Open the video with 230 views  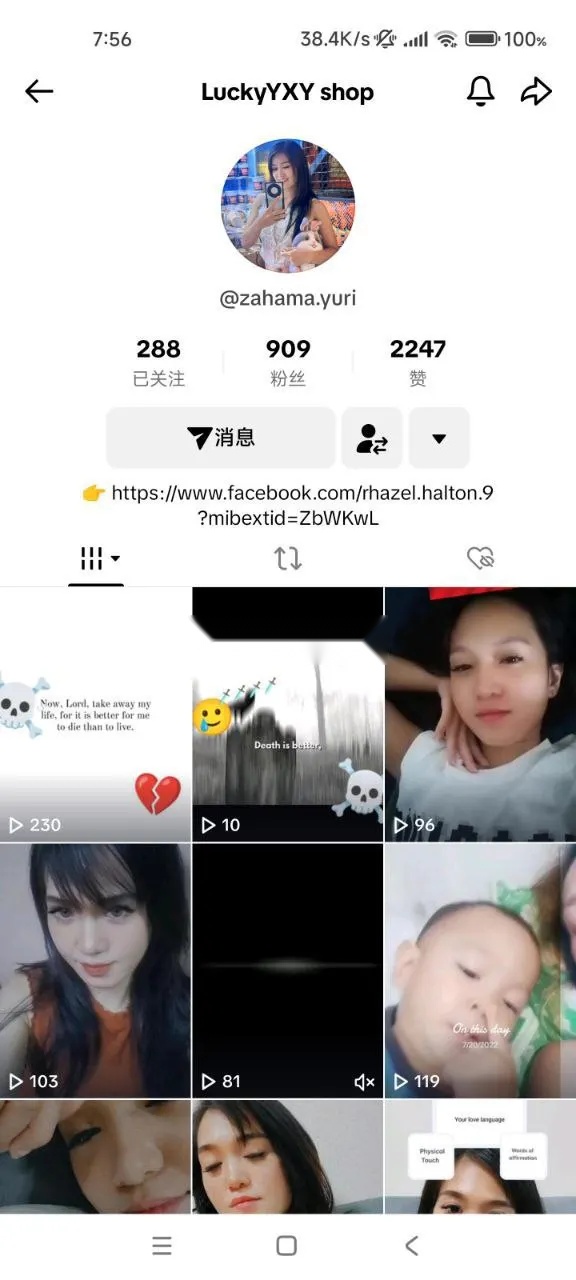point(95,714)
